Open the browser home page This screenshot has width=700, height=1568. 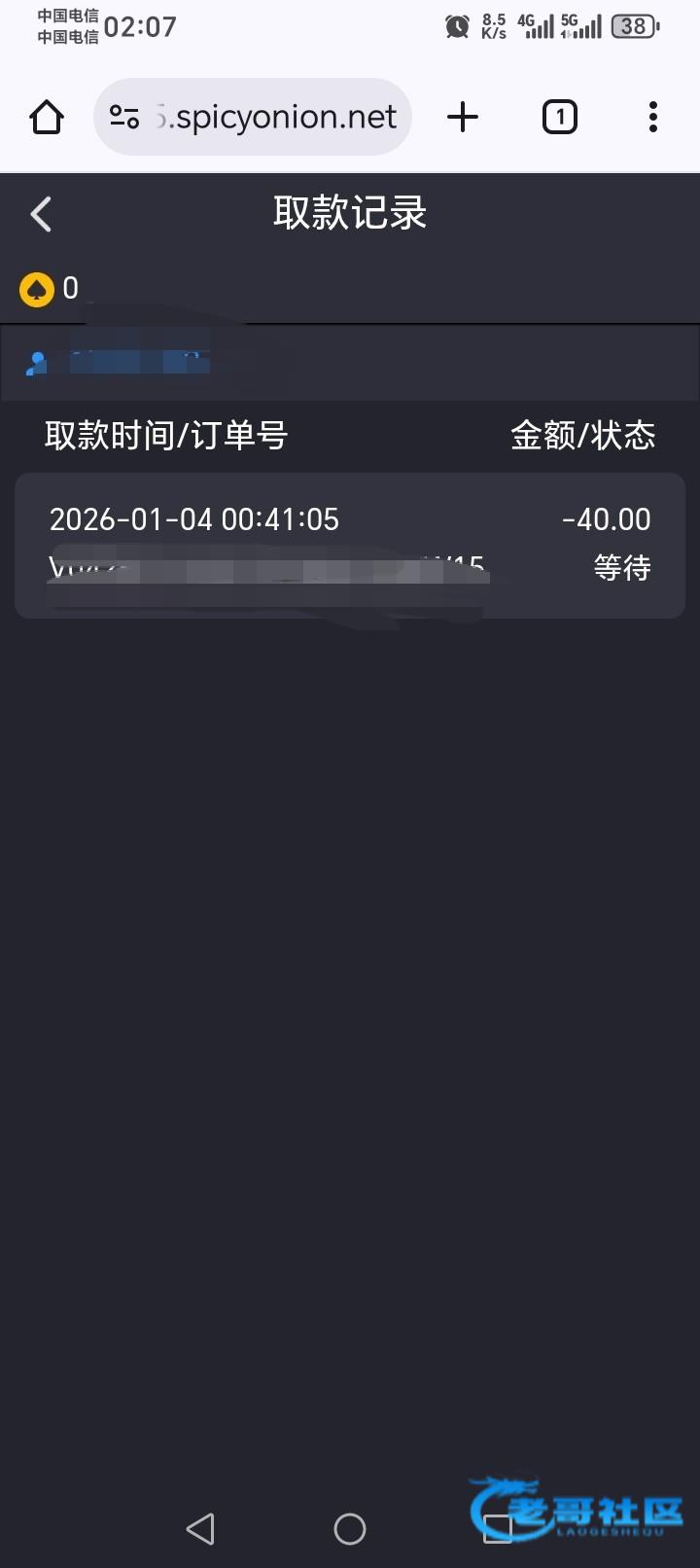pyautogui.click(x=47, y=118)
